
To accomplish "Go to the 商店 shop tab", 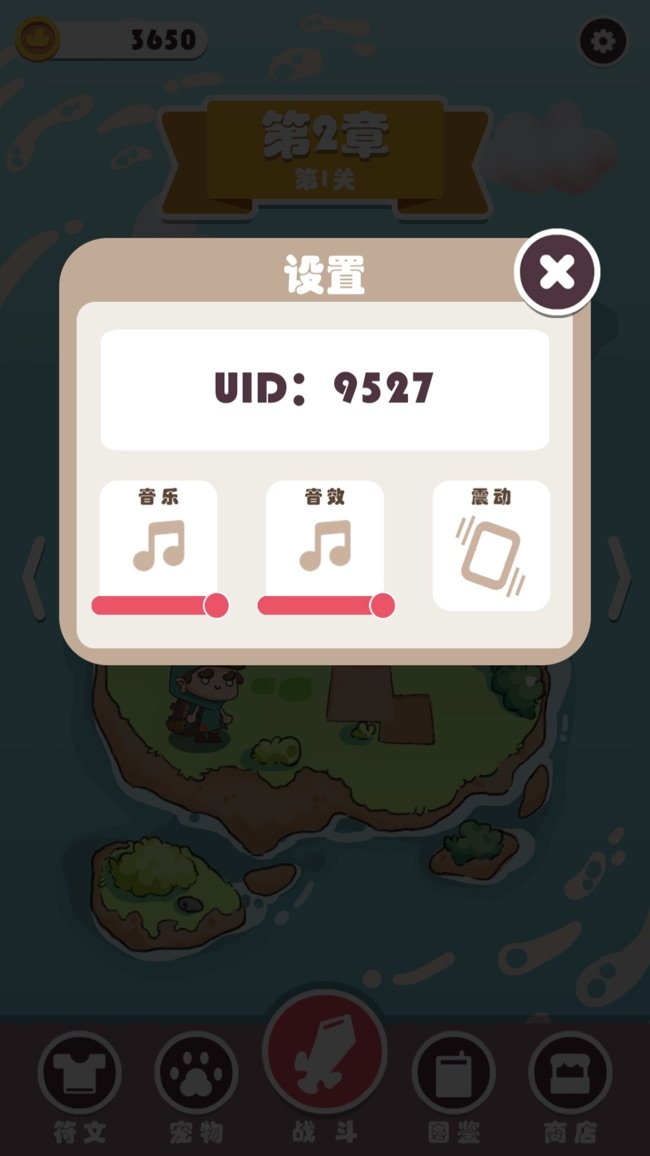I will coord(569,1075).
